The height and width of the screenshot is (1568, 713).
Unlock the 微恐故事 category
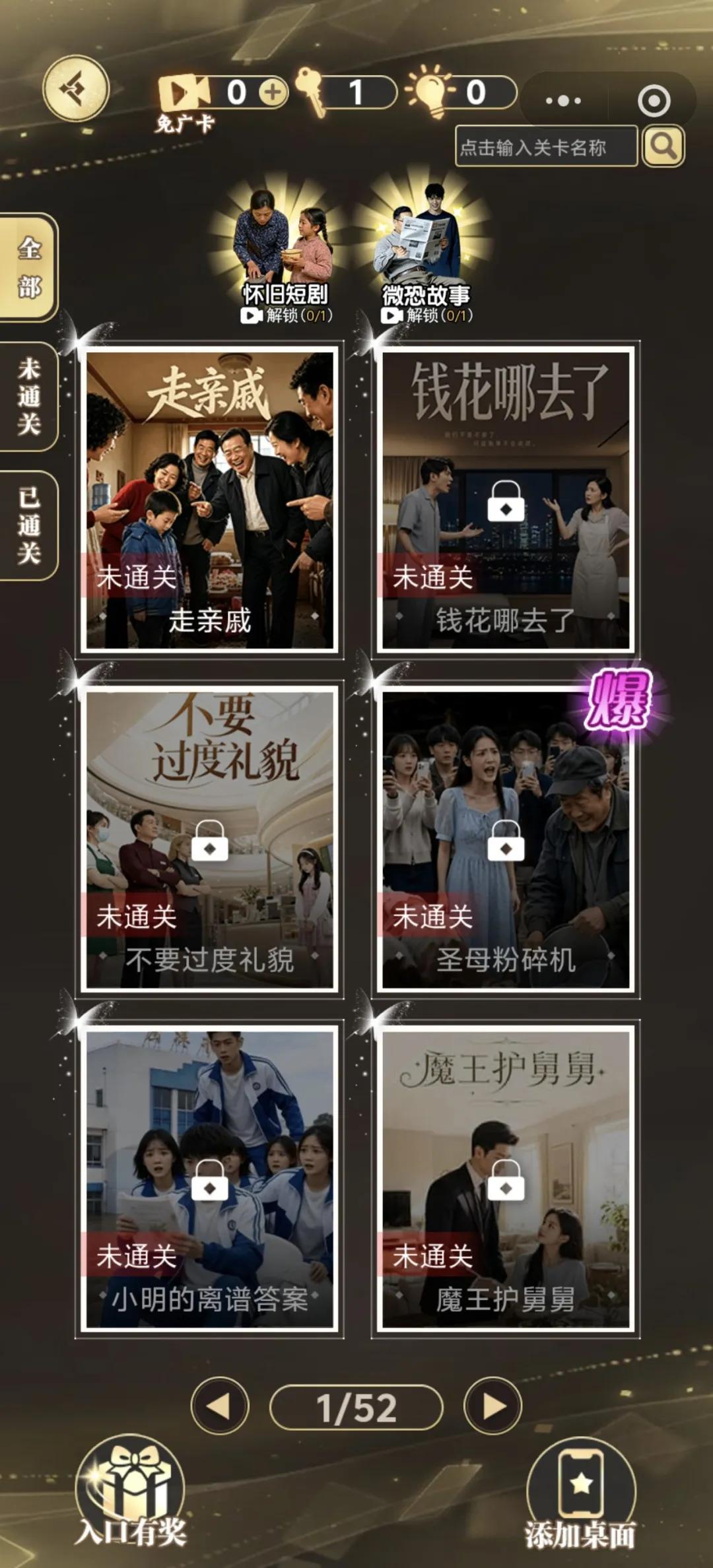[426, 253]
